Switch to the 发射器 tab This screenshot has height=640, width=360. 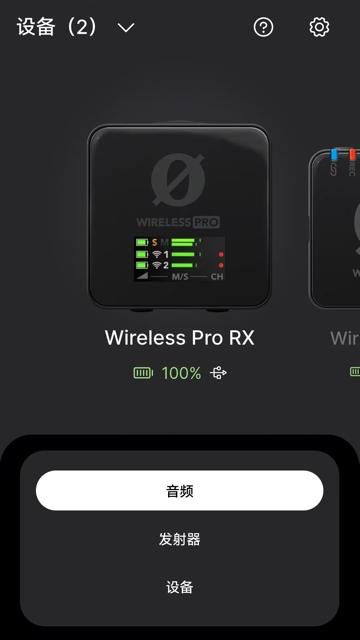pos(180,539)
